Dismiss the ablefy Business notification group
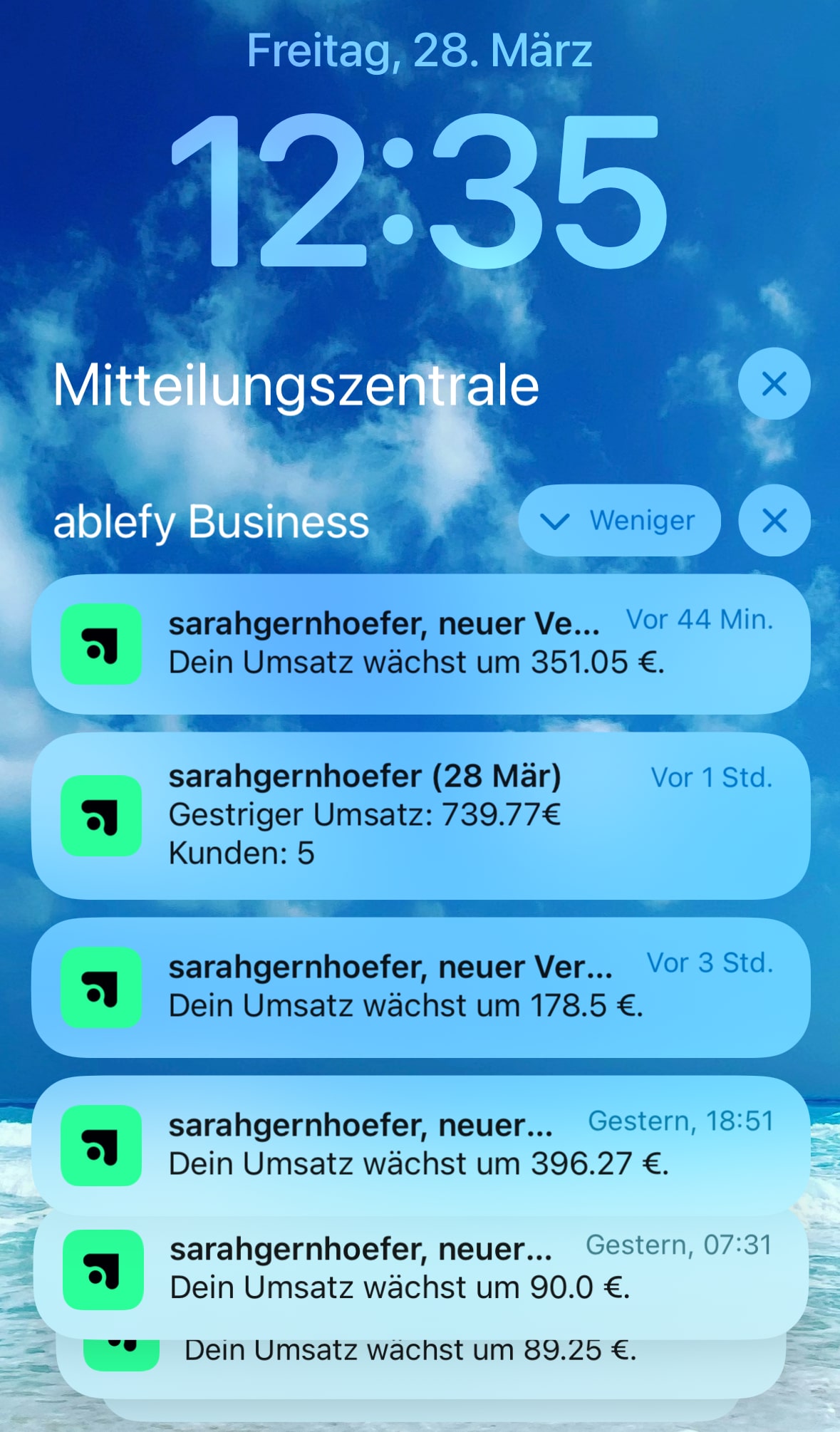 pos(774,521)
